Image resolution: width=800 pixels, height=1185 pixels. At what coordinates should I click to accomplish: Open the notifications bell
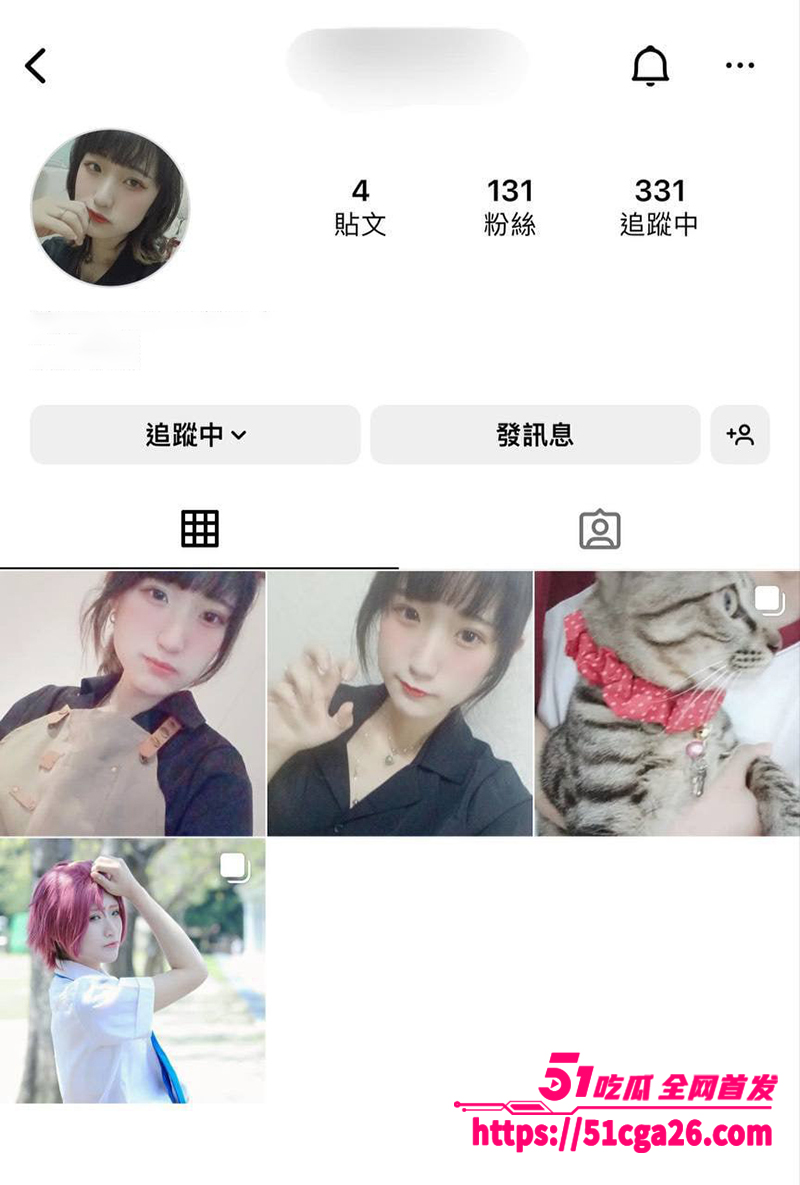point(650,66)
